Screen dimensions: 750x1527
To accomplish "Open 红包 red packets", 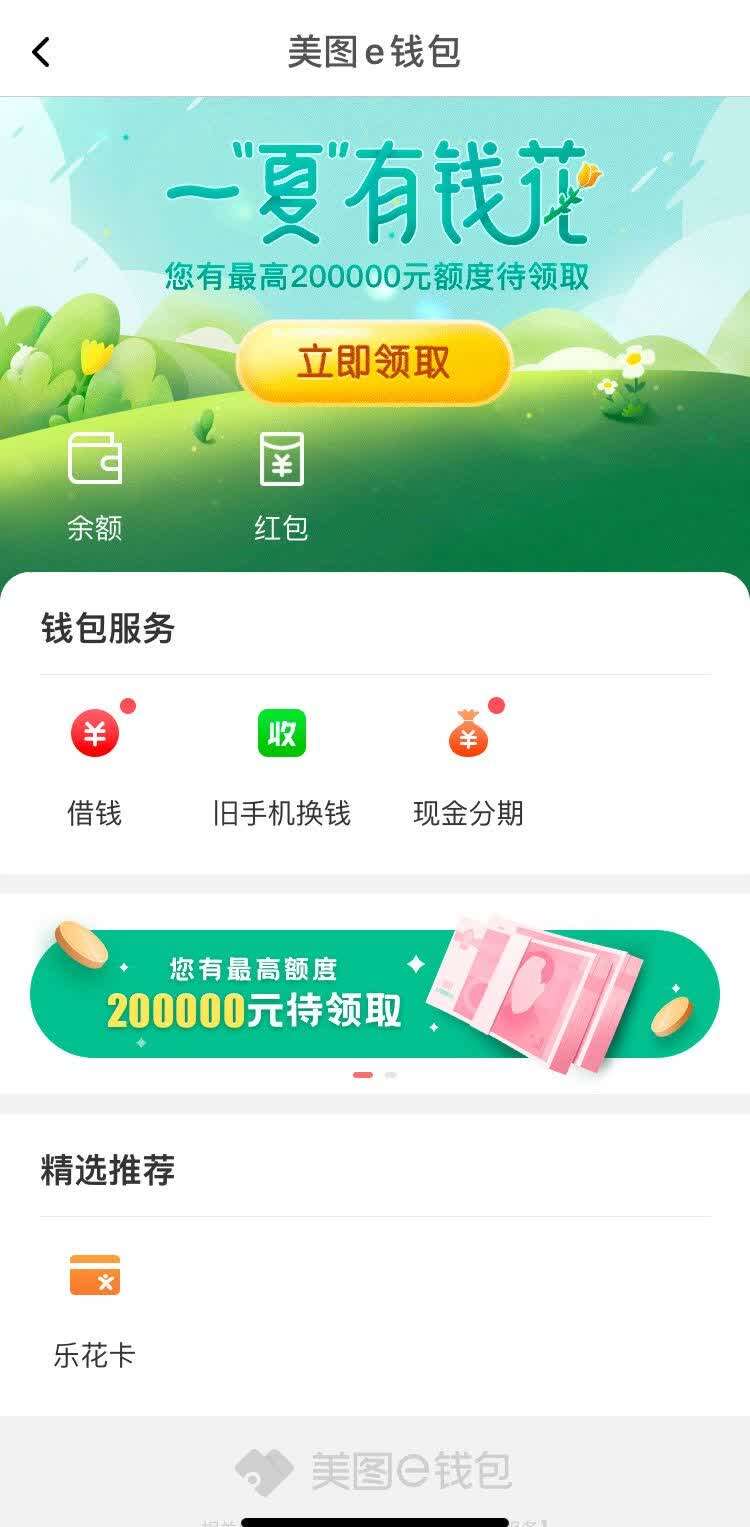I will [281, 485].
